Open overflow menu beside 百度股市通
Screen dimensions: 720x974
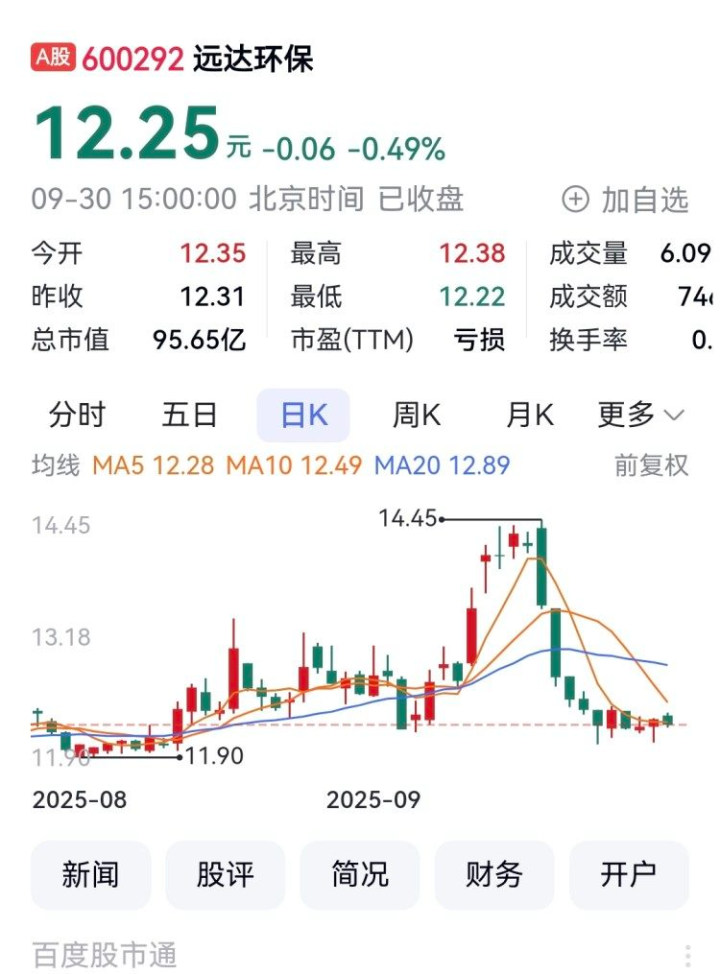(x=688, y=955)
